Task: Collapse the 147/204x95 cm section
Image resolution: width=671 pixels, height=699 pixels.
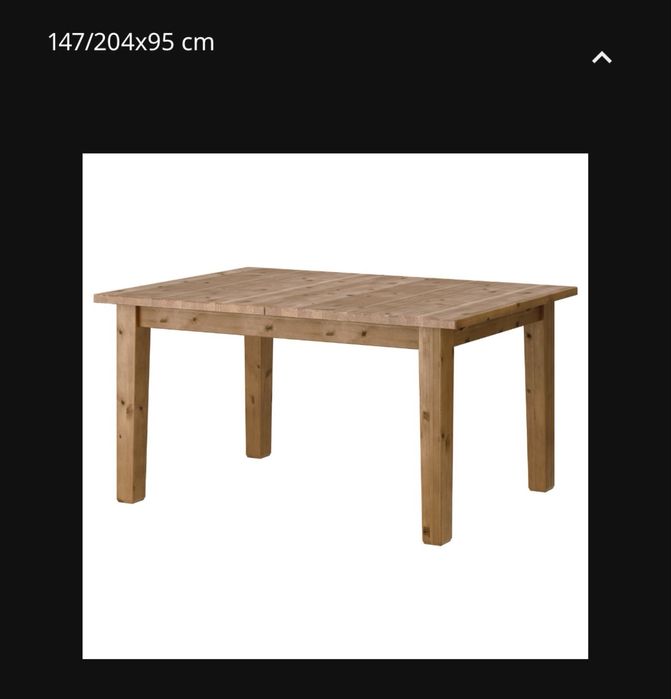Action: click(601, 58)
